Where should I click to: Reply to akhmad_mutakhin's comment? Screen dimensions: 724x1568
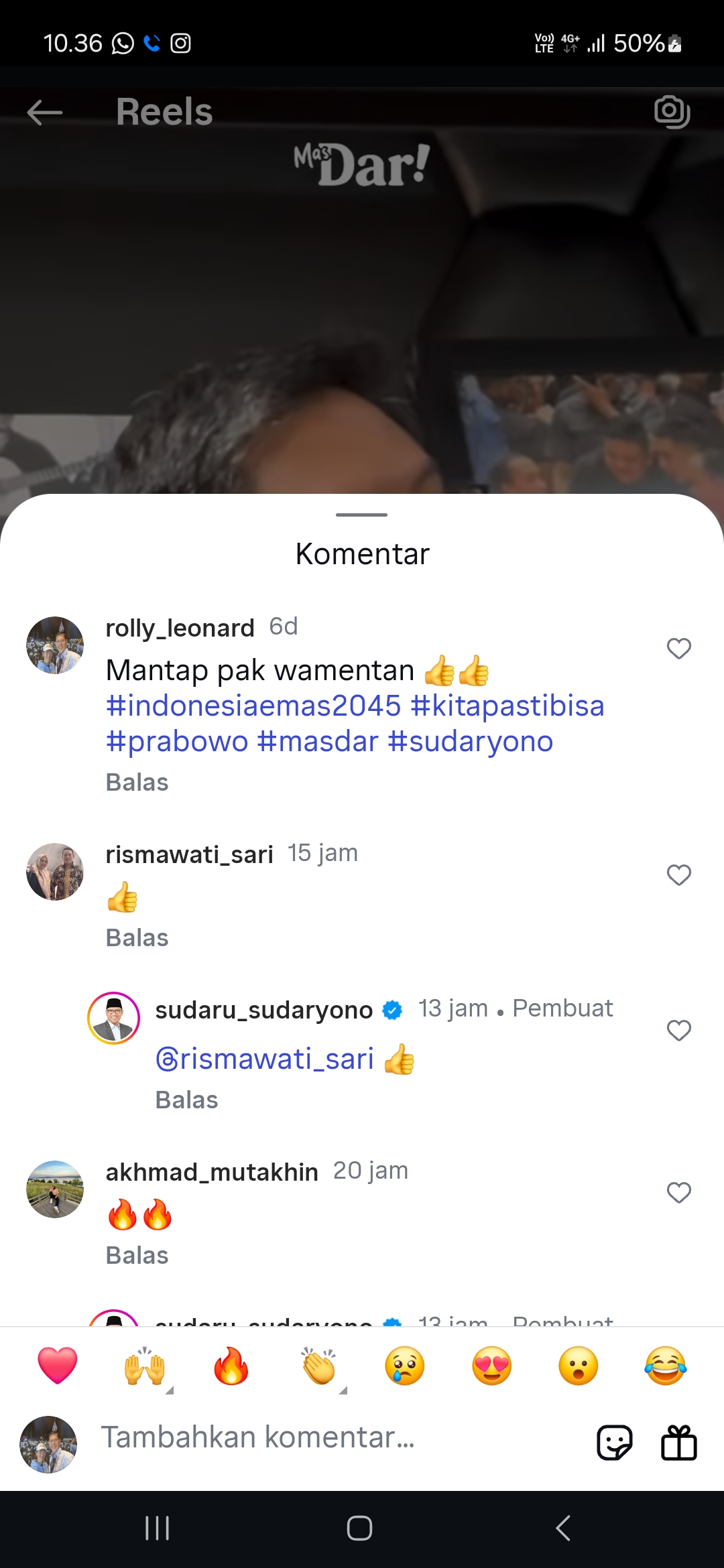click(137, 1255)
